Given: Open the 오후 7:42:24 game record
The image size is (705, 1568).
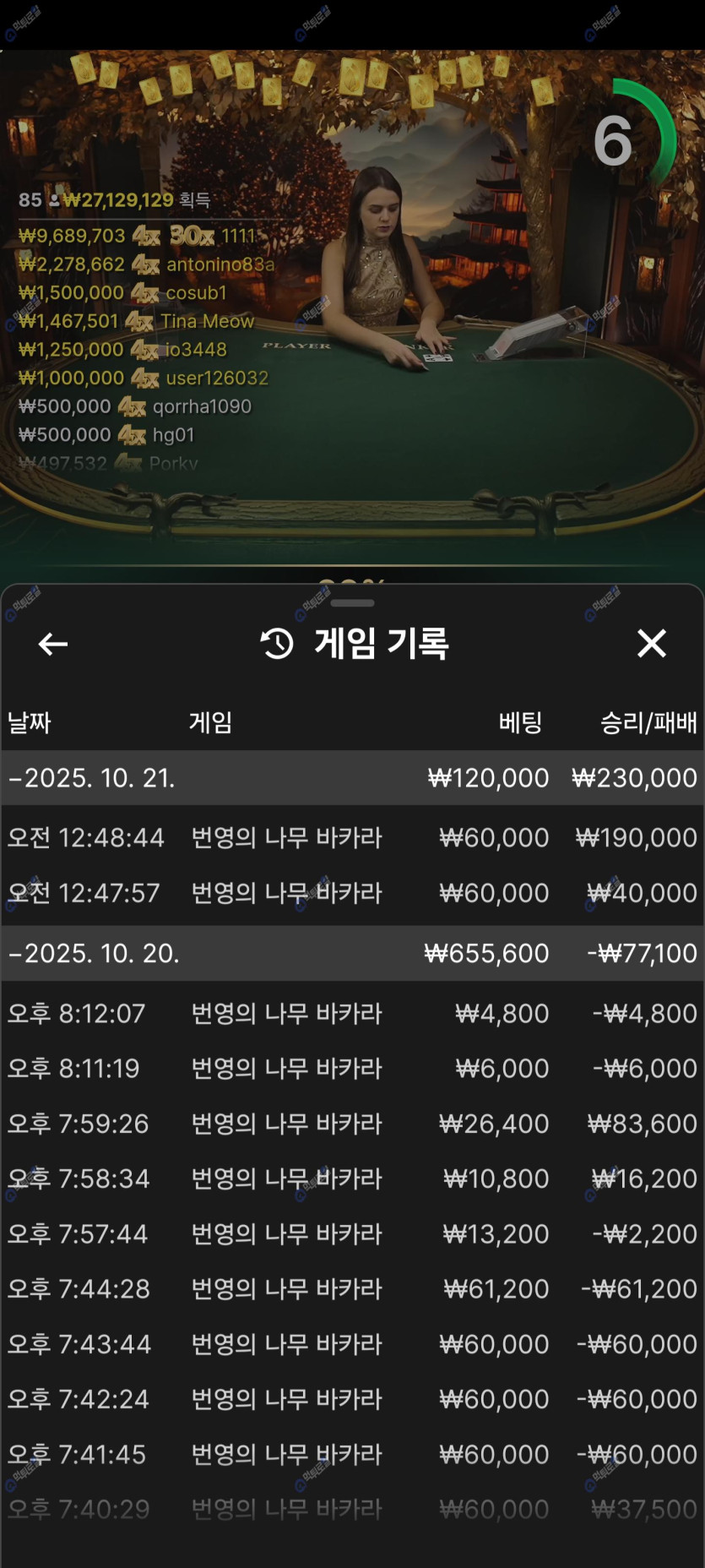Looking at the screenshot, I should 352,1400.
